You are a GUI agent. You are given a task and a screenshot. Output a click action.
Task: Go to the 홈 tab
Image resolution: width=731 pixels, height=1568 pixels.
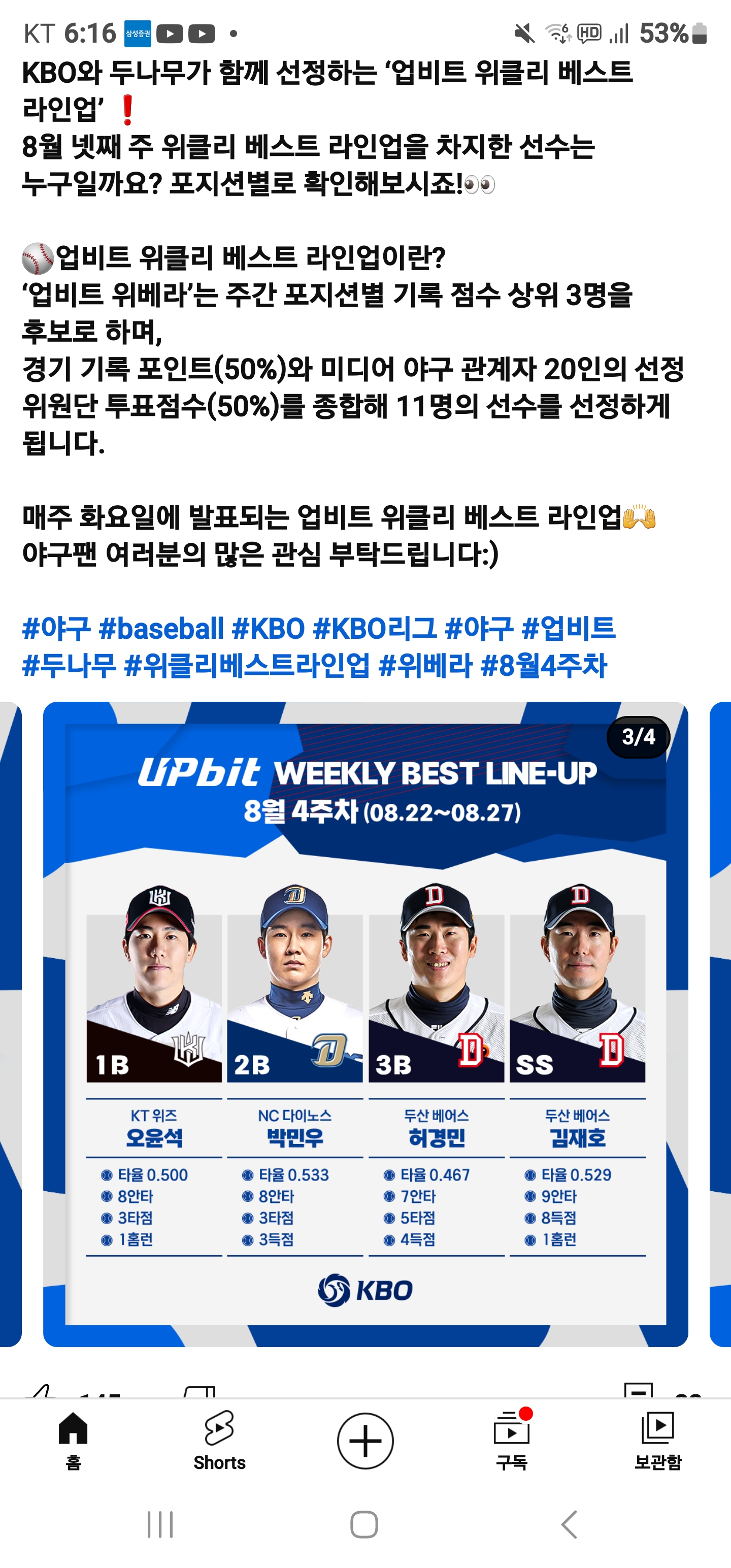click(x=73, y=1440)
